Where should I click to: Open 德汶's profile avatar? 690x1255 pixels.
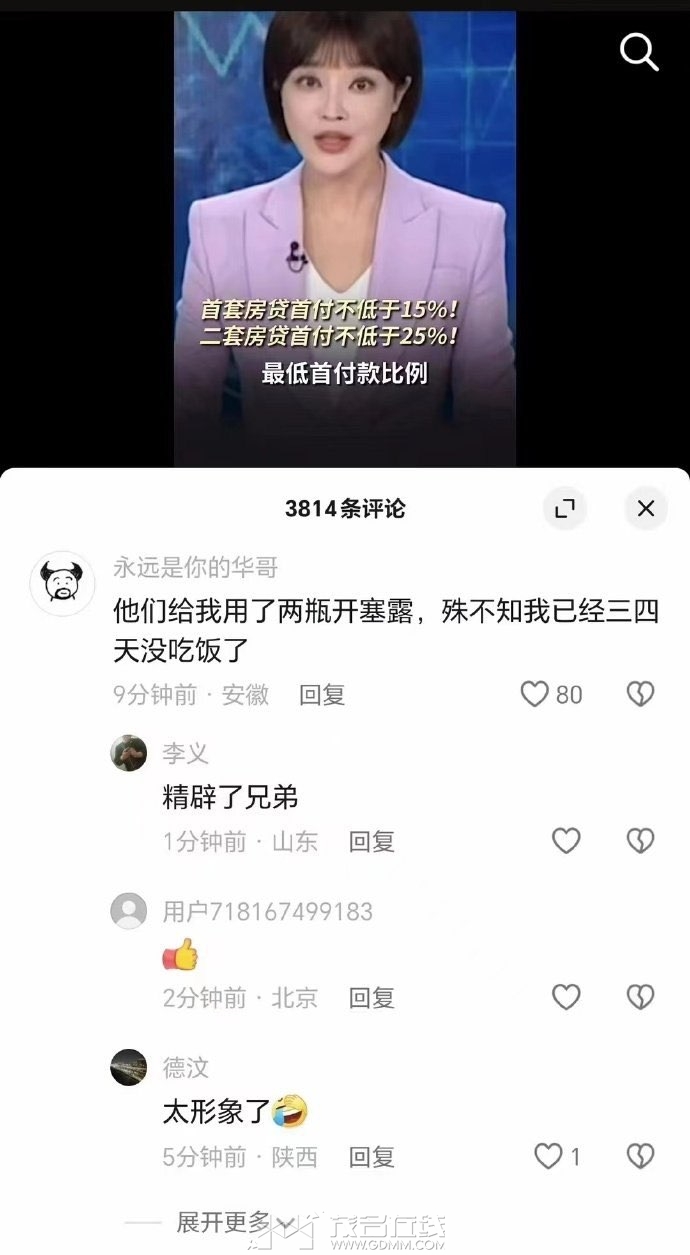coord(128,1067)
